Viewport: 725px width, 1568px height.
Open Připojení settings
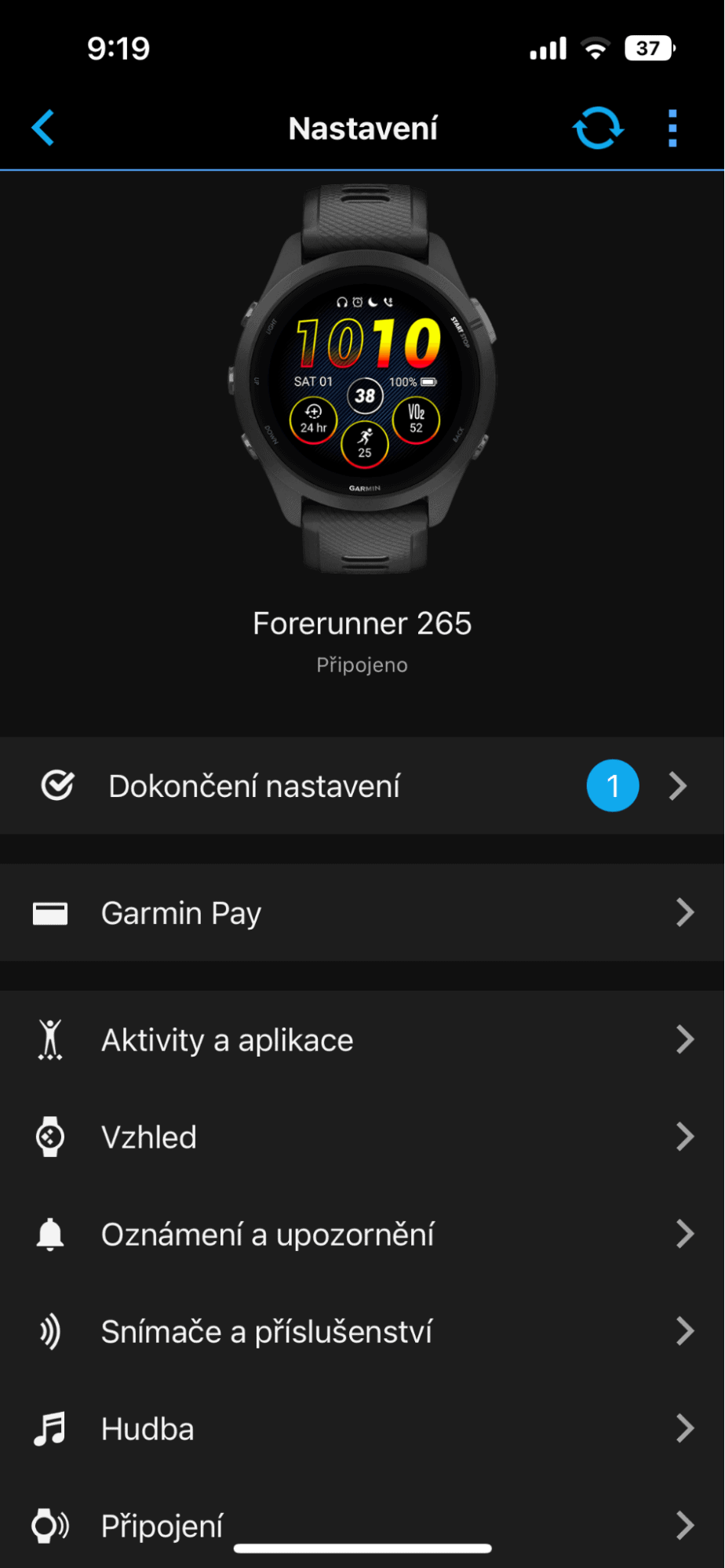click(x=362, y=1524)
